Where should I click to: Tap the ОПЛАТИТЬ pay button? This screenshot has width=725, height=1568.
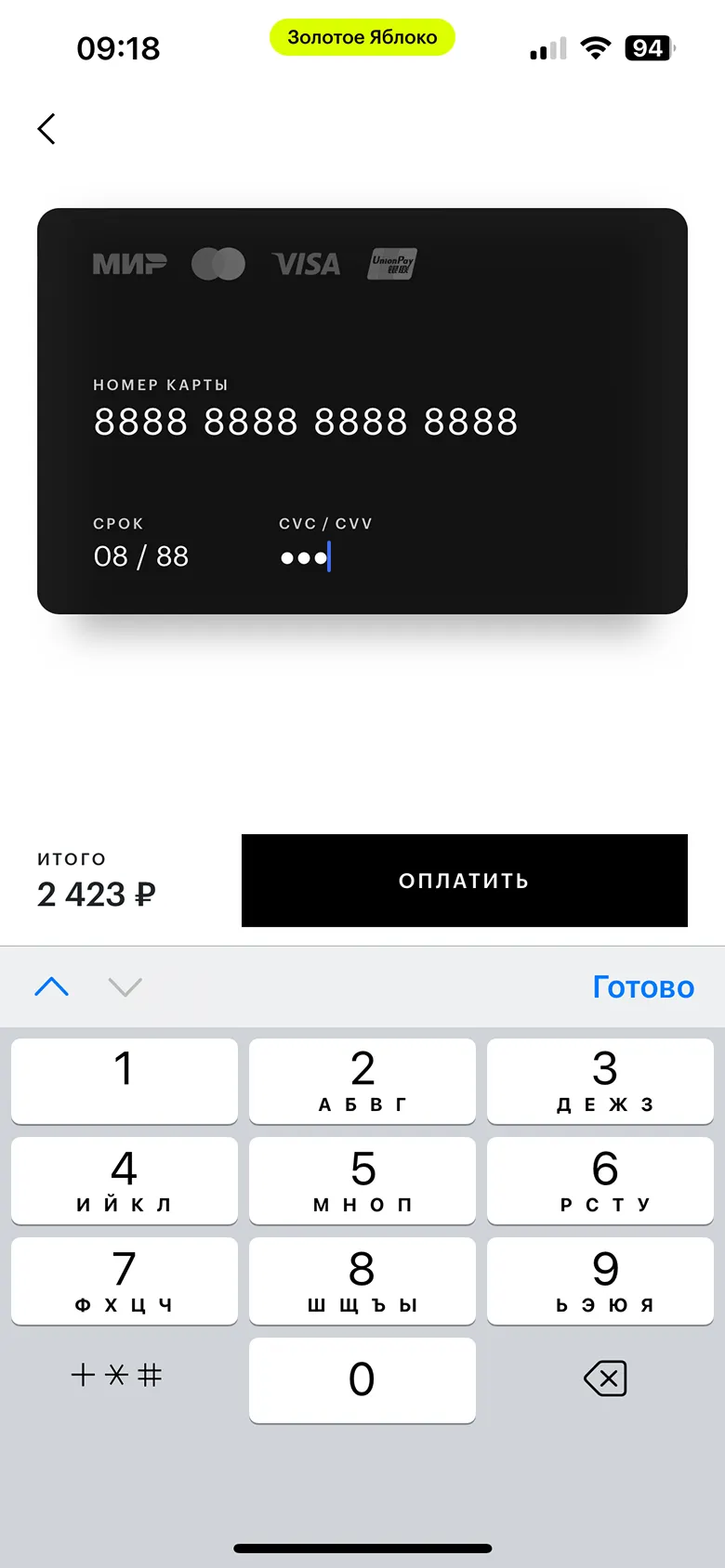(464, 881)
